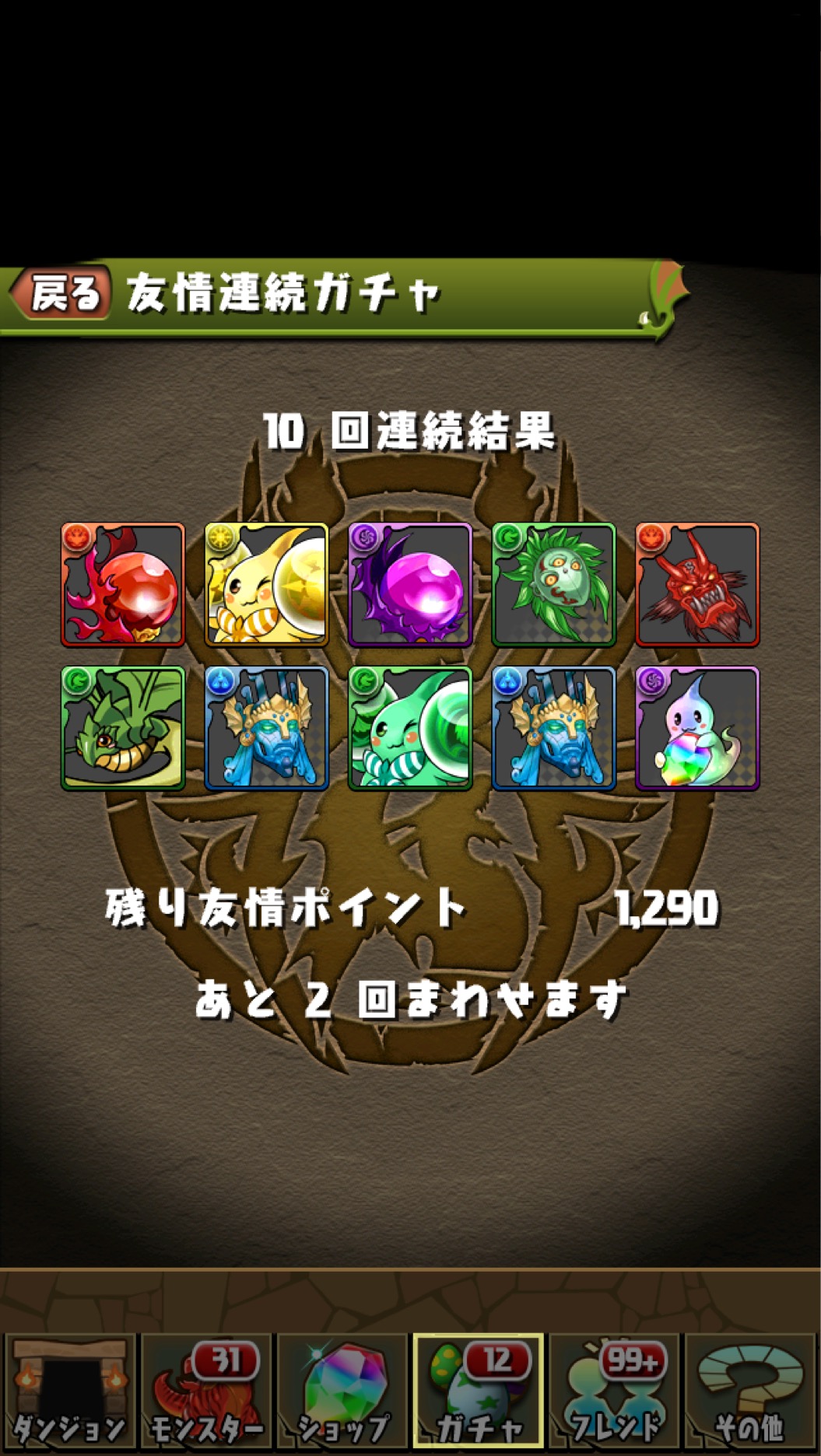Viewport: 821px width, 1456px height.
Task: Go to the フレンド tab
Action: (x=615, y=1394)
